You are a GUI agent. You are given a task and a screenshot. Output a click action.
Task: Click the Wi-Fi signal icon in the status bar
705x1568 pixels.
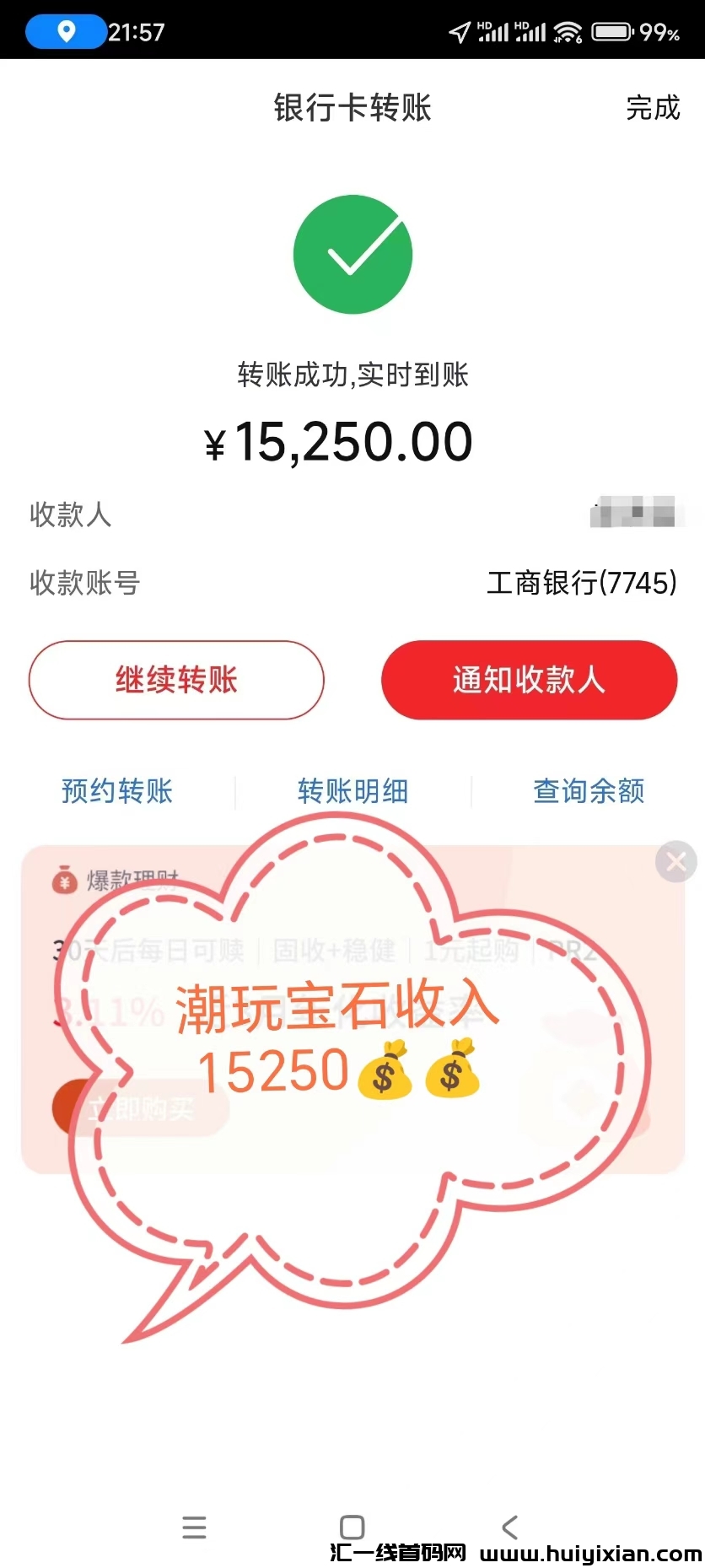[x=567, y=31]
